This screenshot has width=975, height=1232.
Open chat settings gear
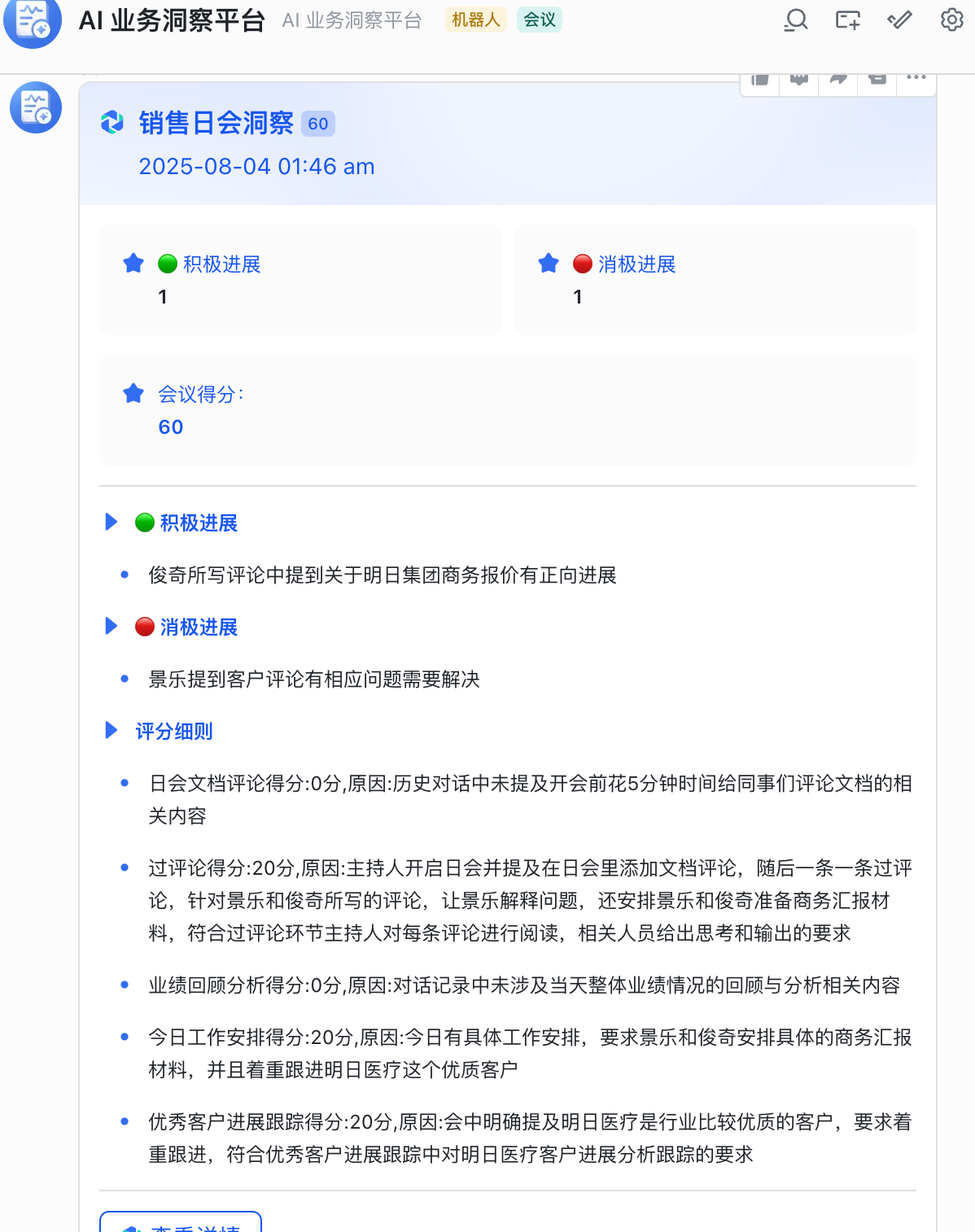(x=951, y=20)
